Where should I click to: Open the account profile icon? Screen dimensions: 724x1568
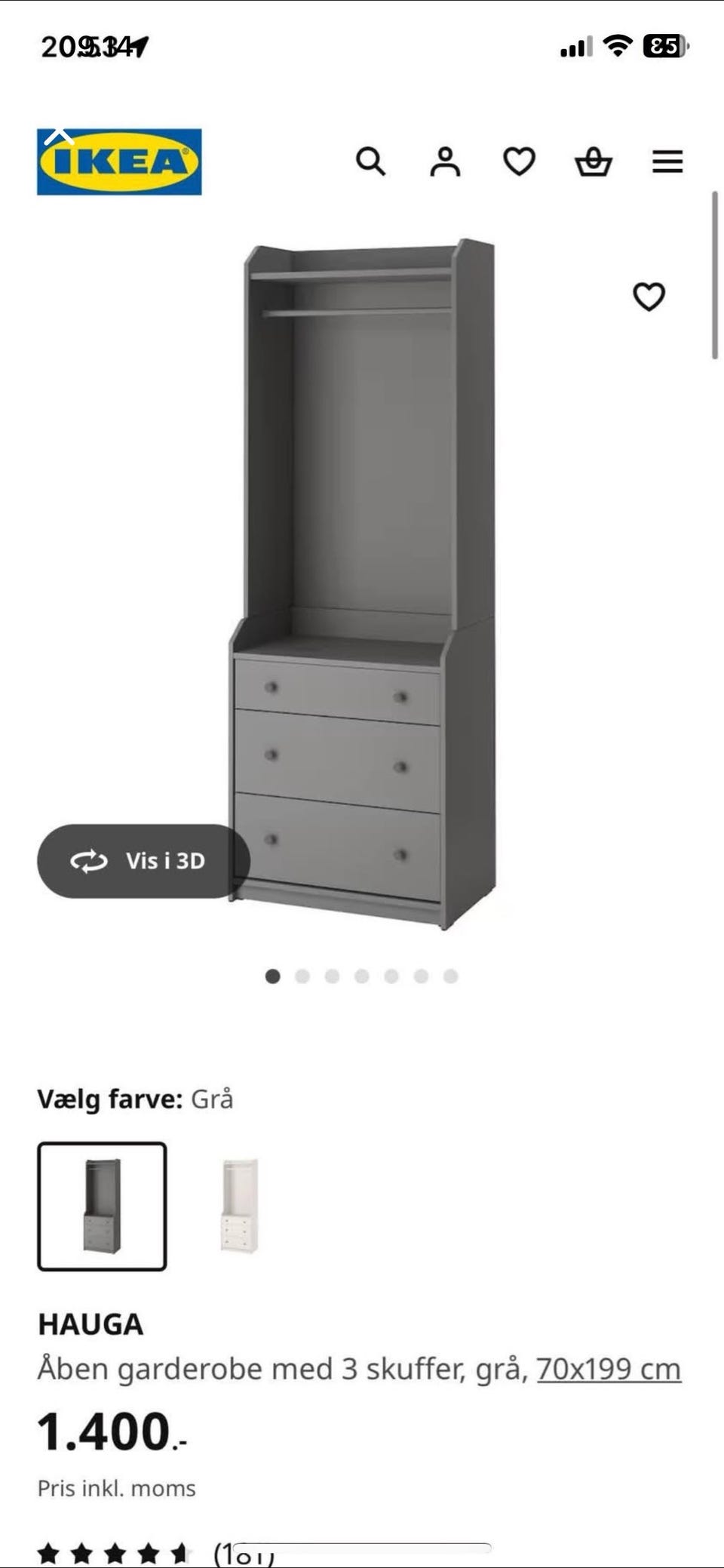445,161
